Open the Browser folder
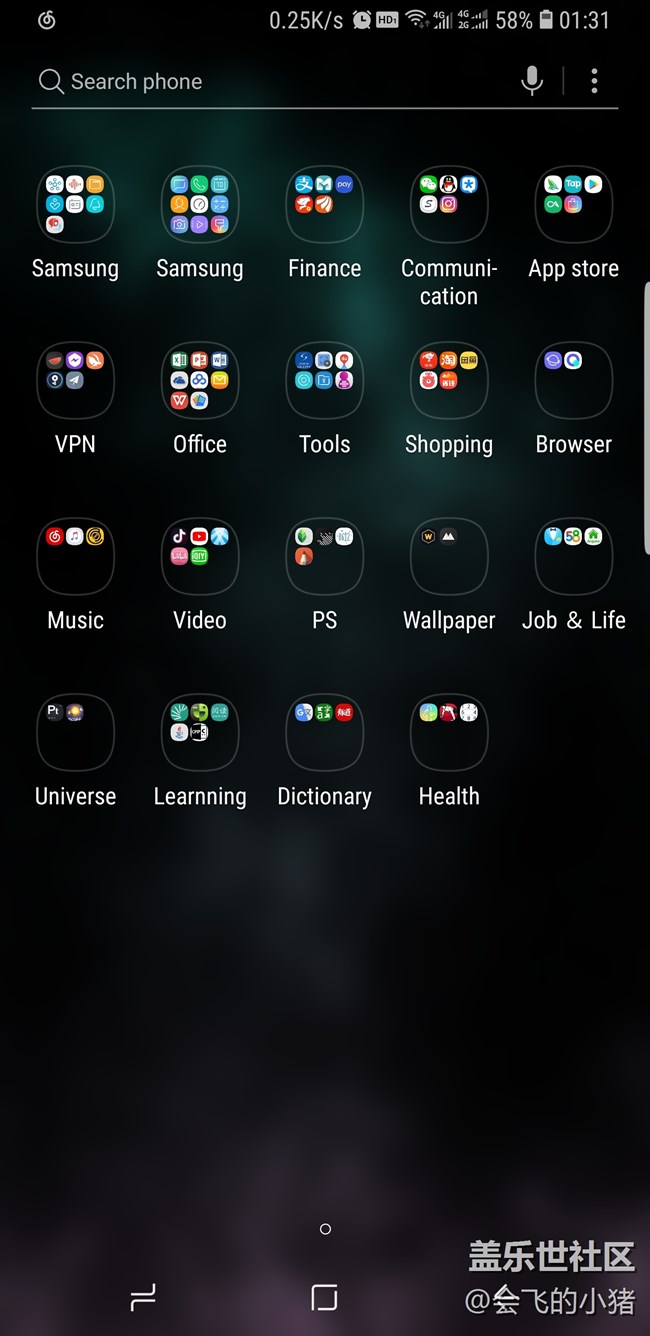 [x=573, y=381]
